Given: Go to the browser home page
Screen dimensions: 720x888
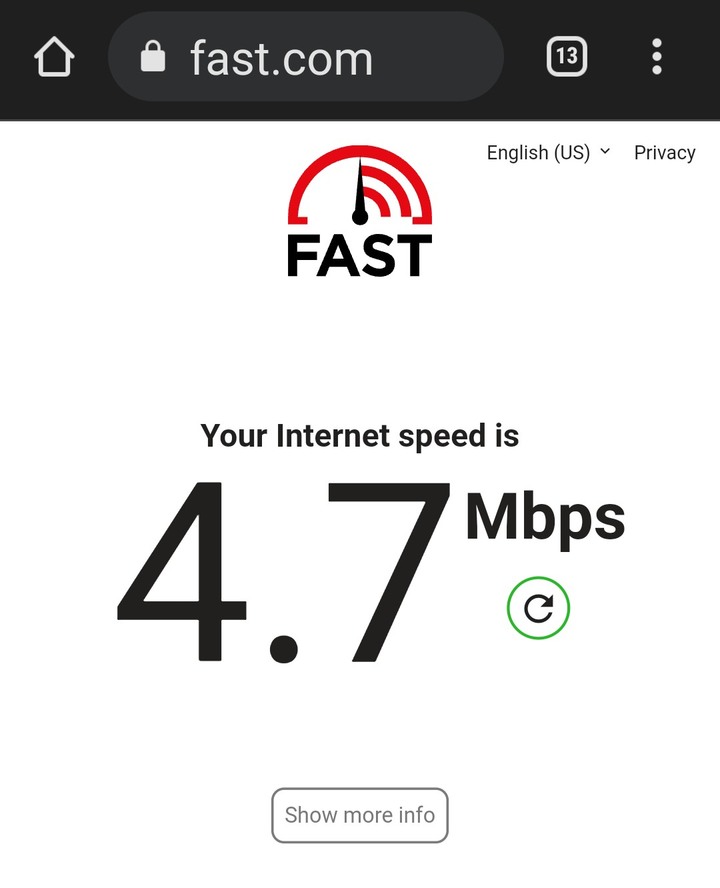Looking at the screenshot, I should click(55, 57).
